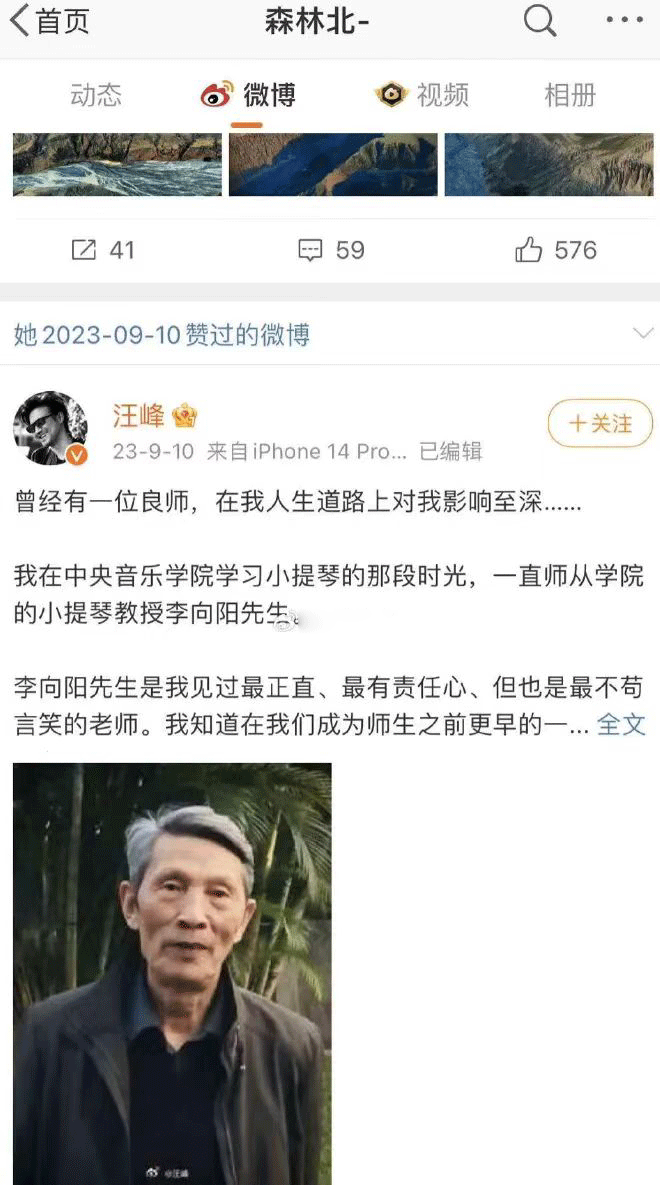The width and height of the screenshot is (660, 1185).
Task: Switch to the 动态 tab
Action: pyautogui.click(x=96, y=95)
